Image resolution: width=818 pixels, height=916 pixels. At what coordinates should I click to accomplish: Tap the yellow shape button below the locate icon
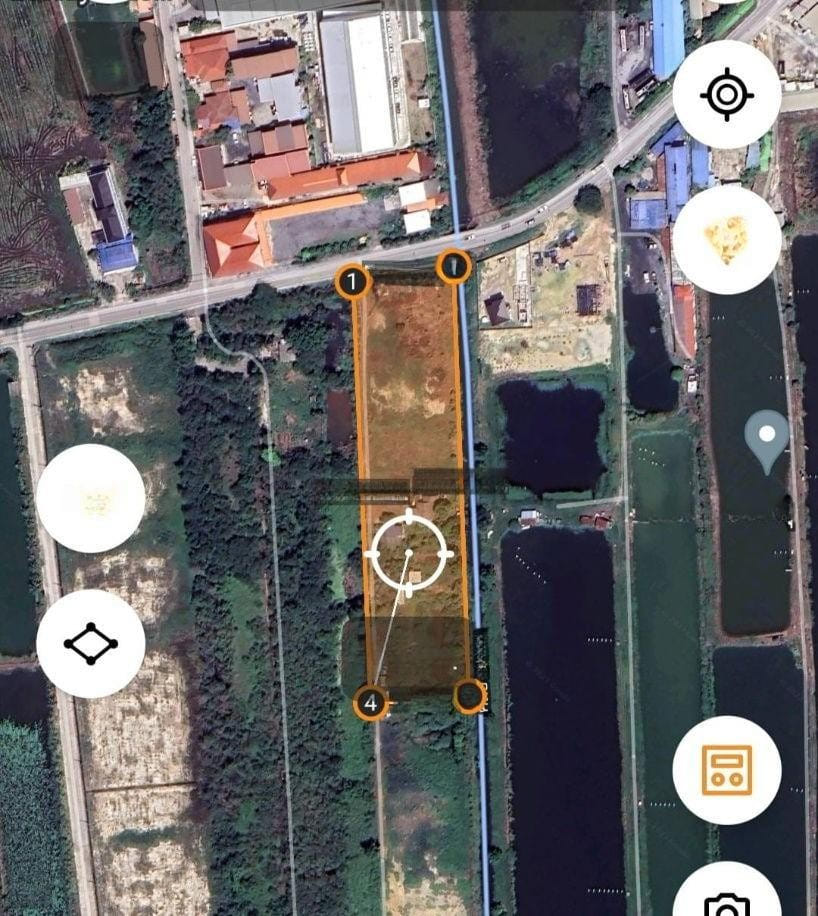pos(727,240)
